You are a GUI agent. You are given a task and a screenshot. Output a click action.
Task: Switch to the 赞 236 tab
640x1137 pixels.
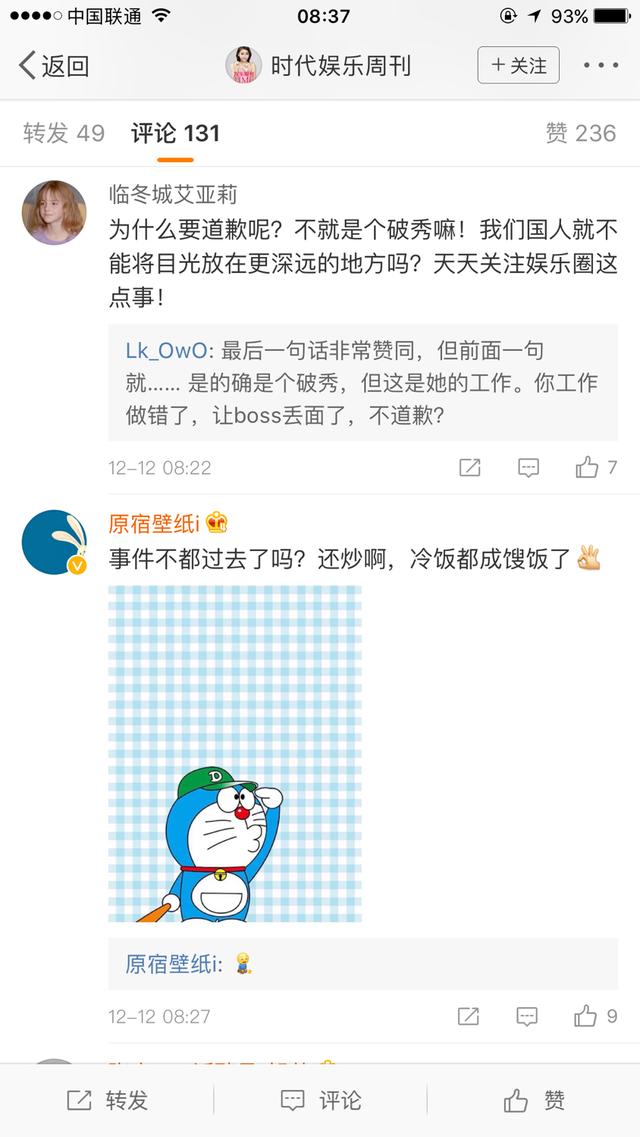(580, 133)
